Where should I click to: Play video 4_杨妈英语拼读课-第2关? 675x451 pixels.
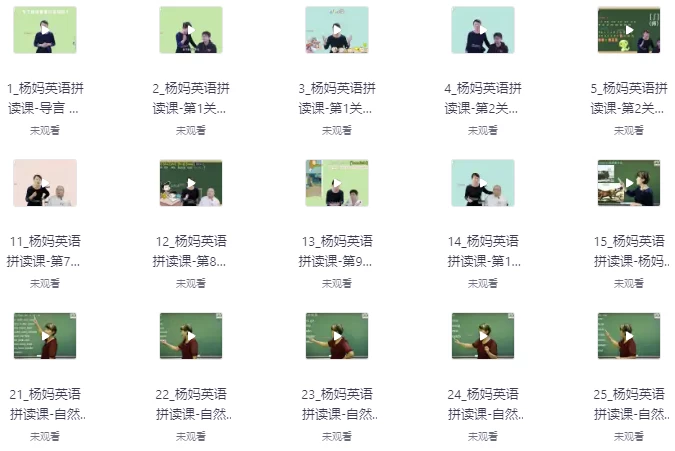pos(483,30)
